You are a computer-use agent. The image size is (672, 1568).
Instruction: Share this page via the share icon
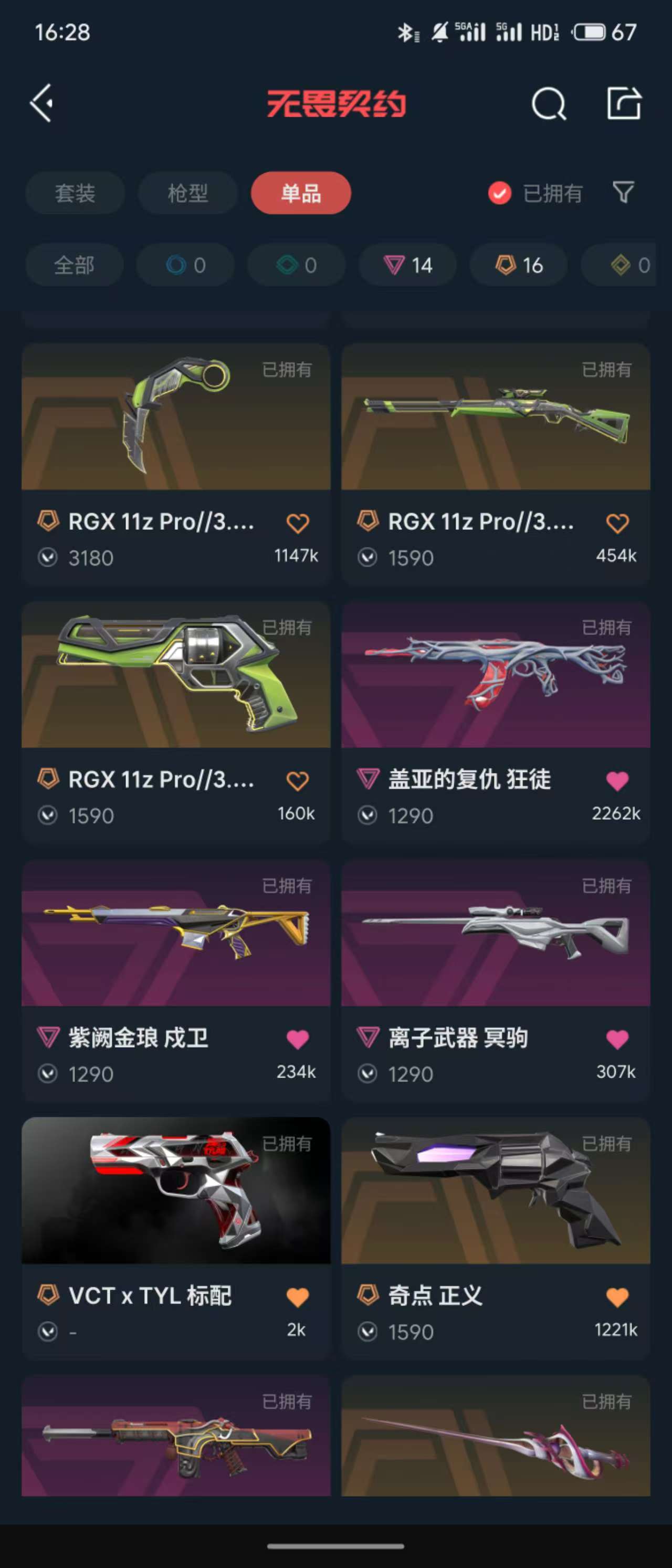(624, 103)
